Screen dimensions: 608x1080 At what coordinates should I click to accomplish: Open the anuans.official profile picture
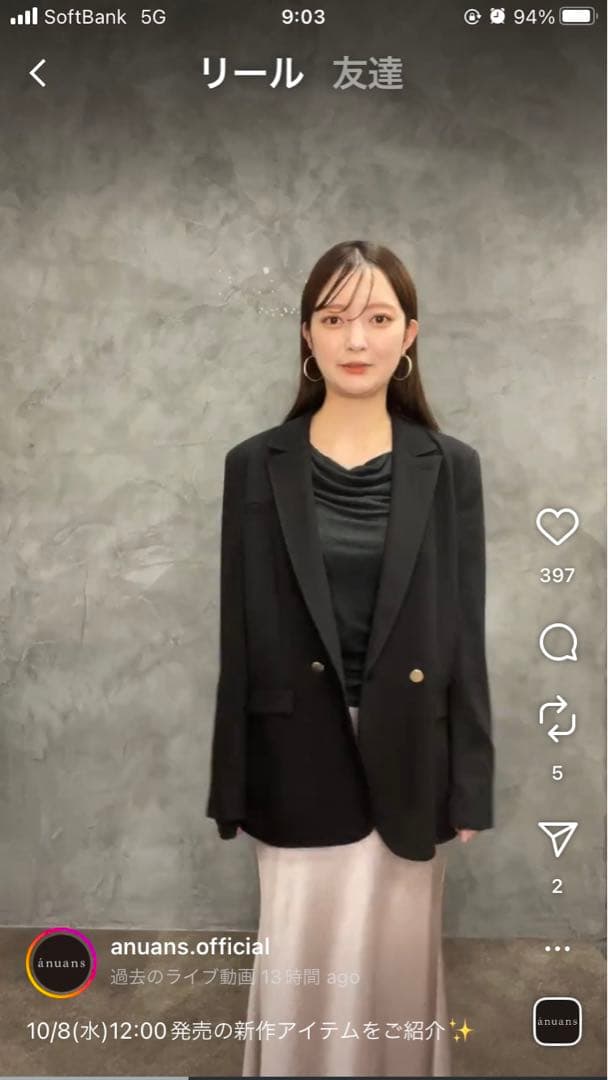[62, 962]
